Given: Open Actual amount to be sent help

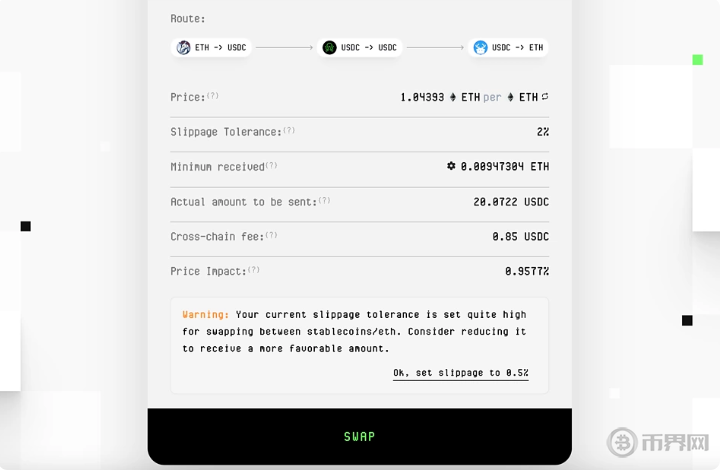Looking at the screenshot, I should tap(324, 201).
